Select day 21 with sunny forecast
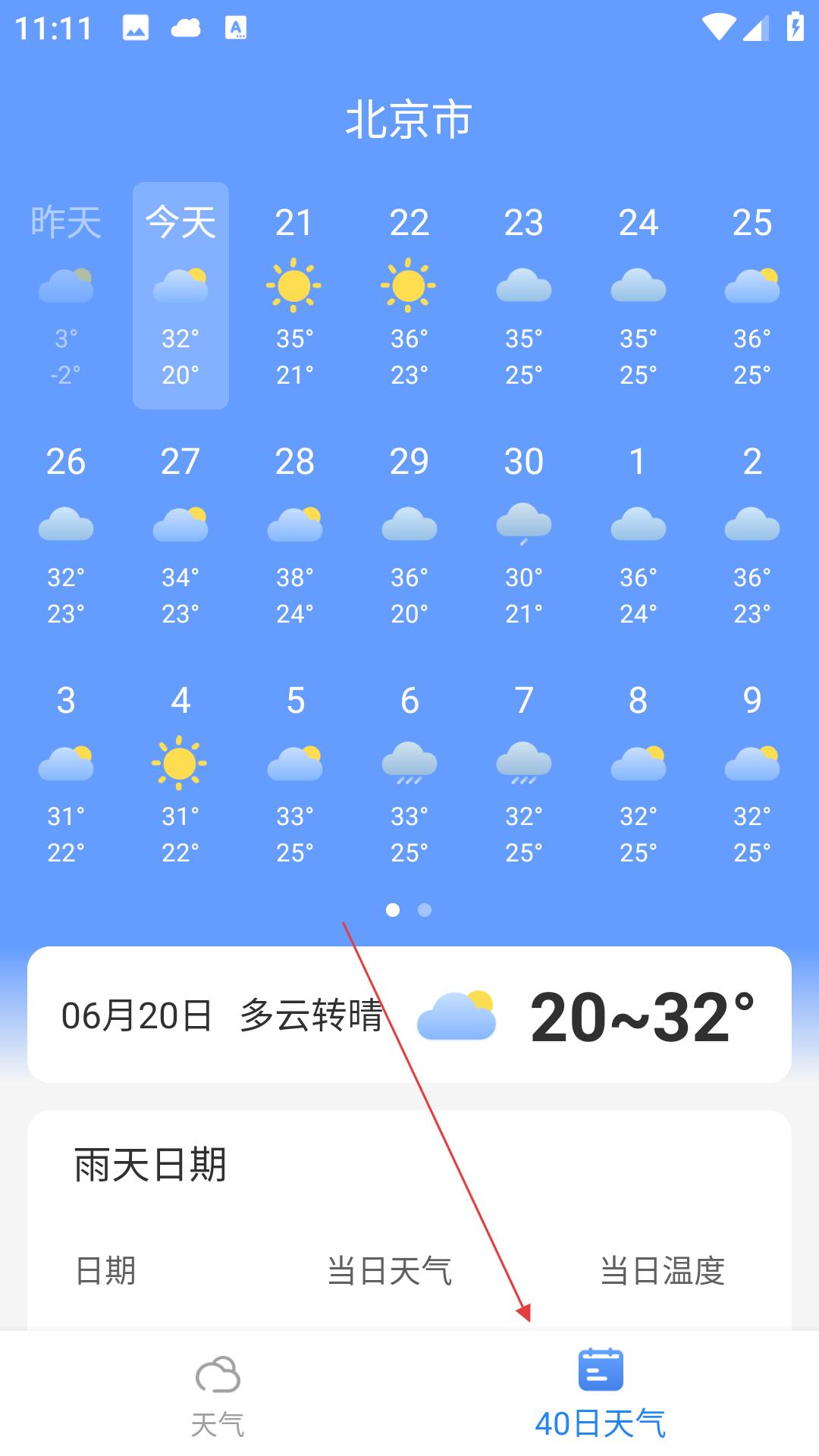This screenshot has width=819, height=1456. [294, 296]
